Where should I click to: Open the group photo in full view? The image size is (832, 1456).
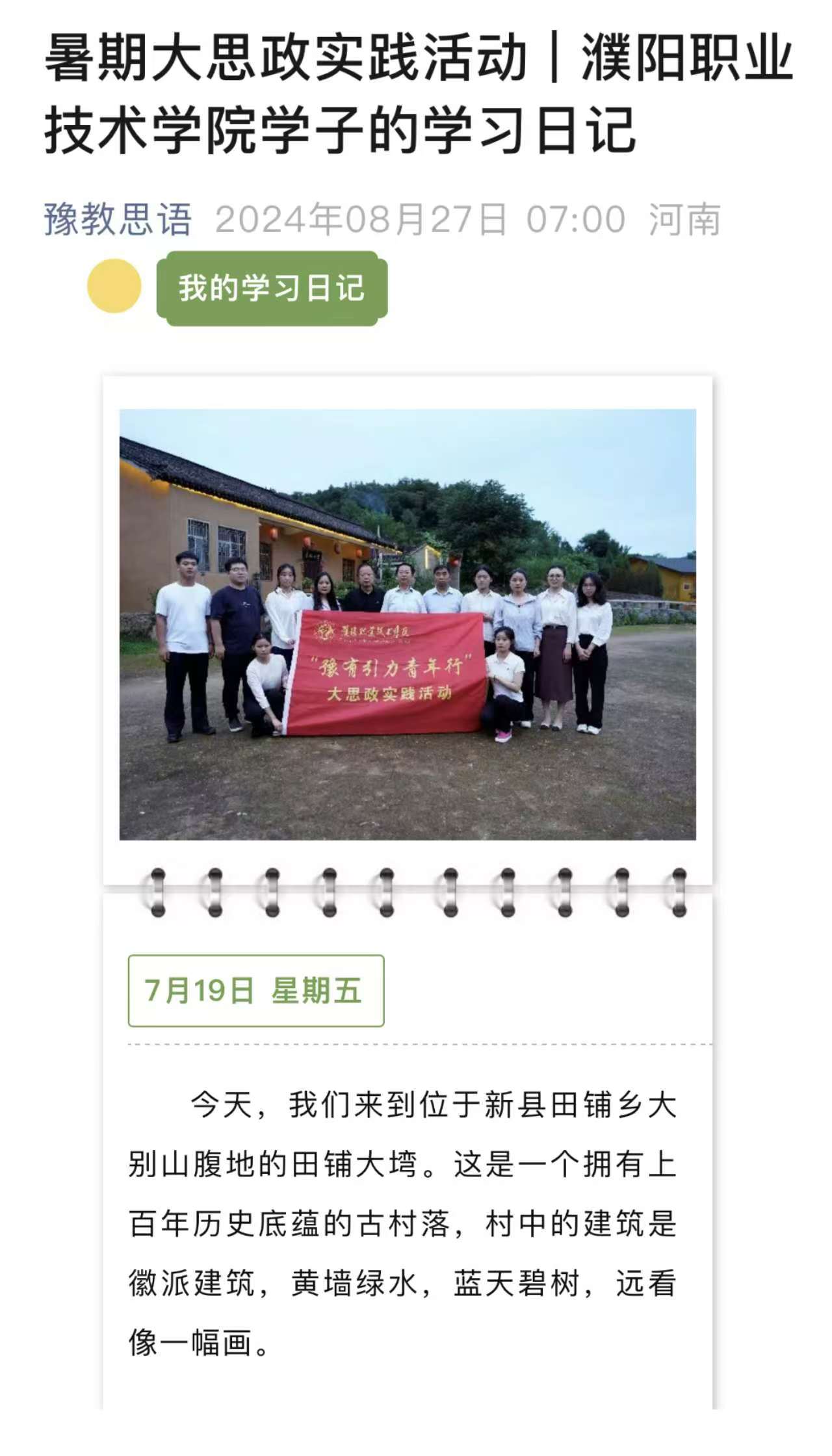[408, 624]
